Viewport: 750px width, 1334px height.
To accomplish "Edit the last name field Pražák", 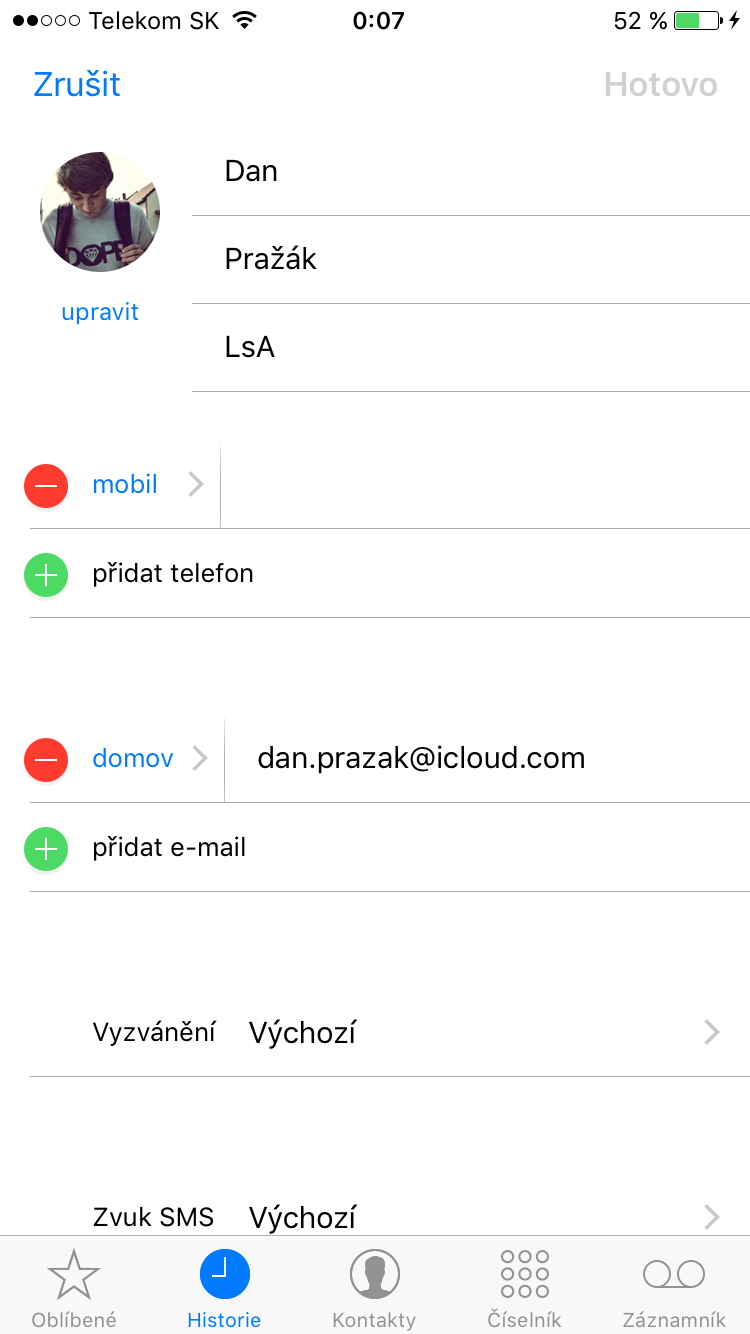I will pyautogui.click(x=470, y=259).
